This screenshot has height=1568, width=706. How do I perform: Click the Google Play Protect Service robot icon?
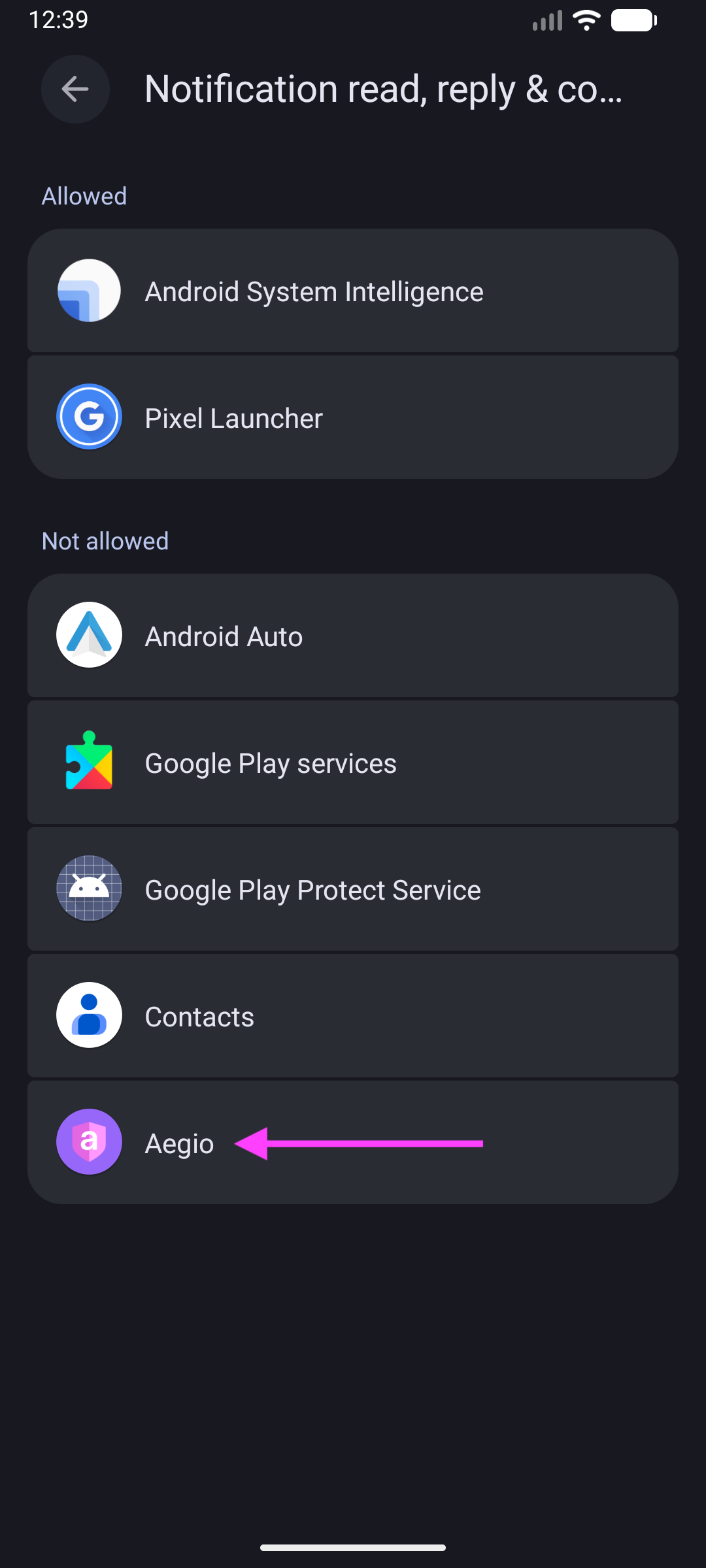point(89,889)
